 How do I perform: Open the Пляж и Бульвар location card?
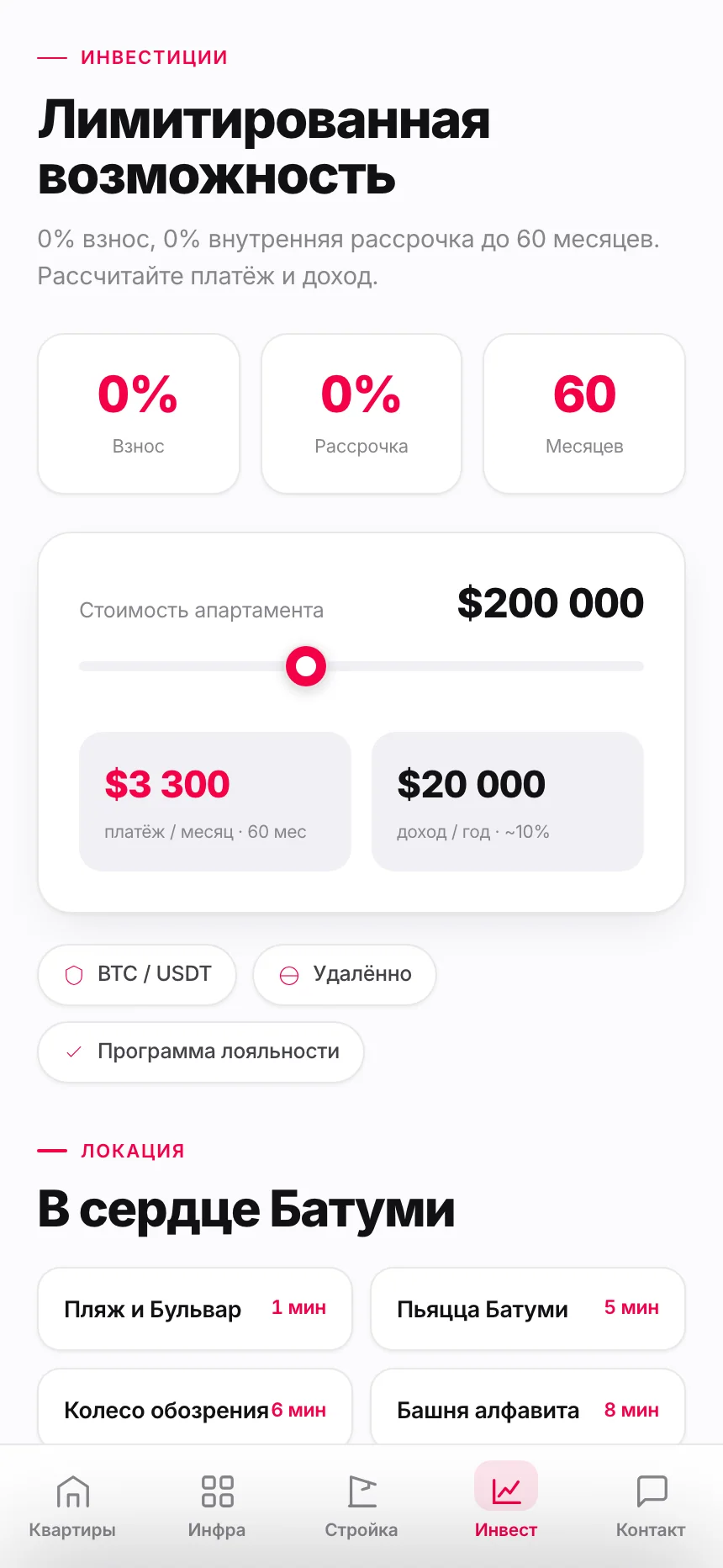tap(195, 1309)
